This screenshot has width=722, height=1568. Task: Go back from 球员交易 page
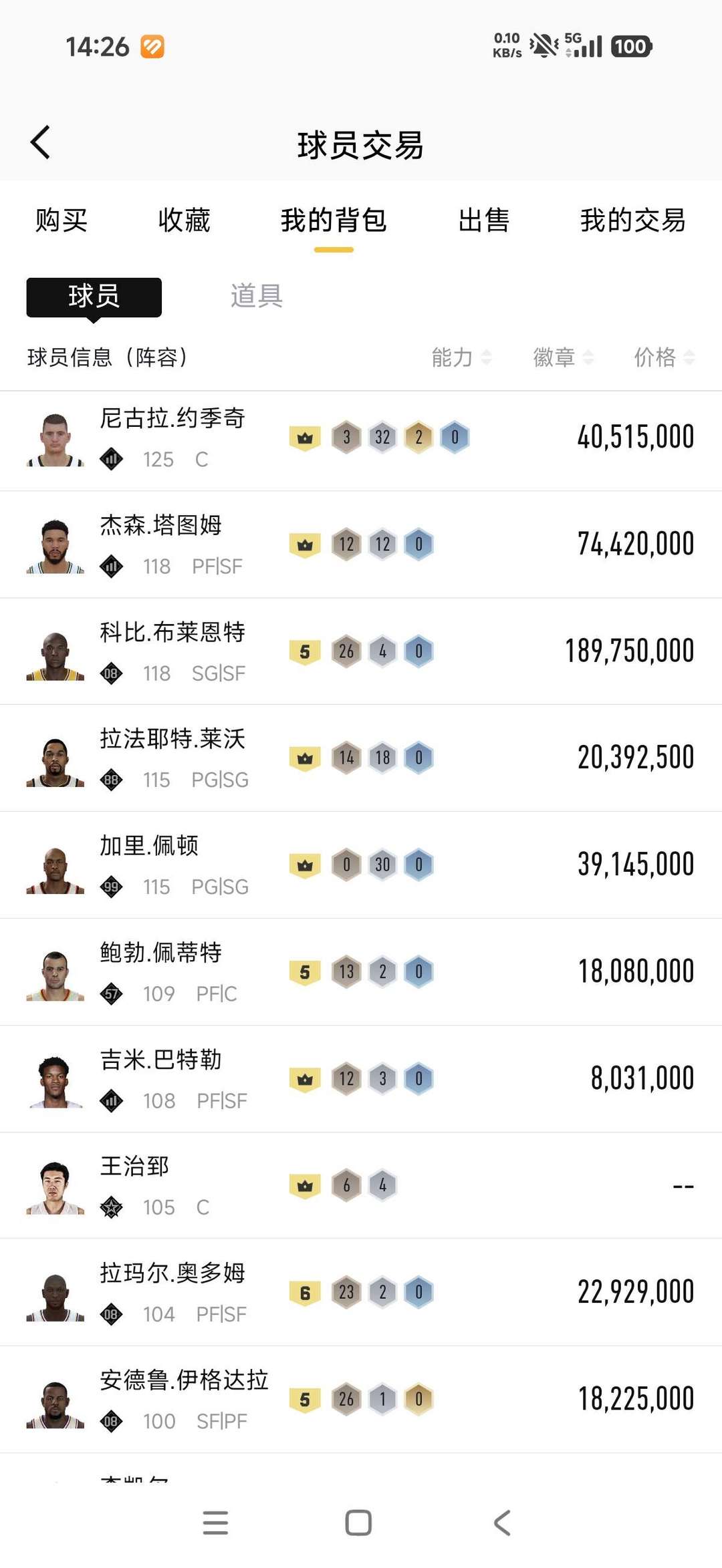41,143
